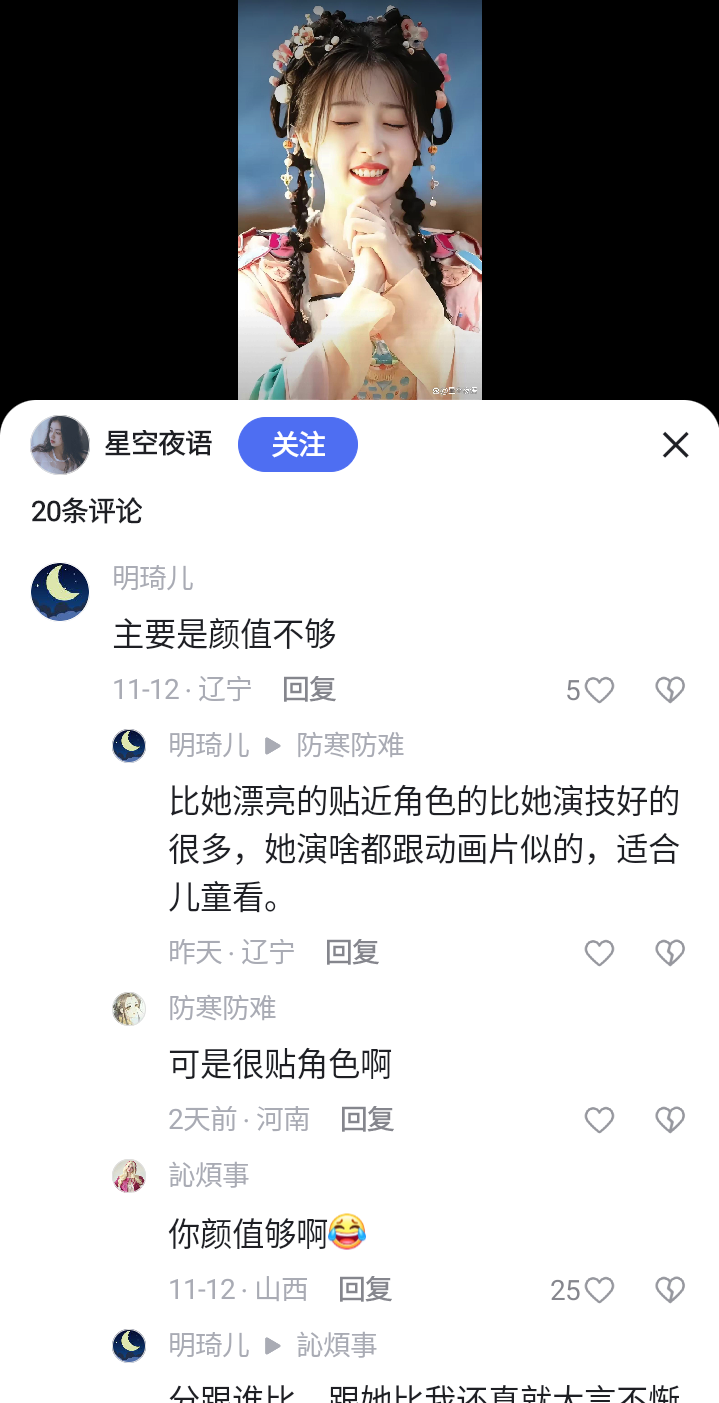Close the comments panel

pyautogui.click(x=676, y=445)
